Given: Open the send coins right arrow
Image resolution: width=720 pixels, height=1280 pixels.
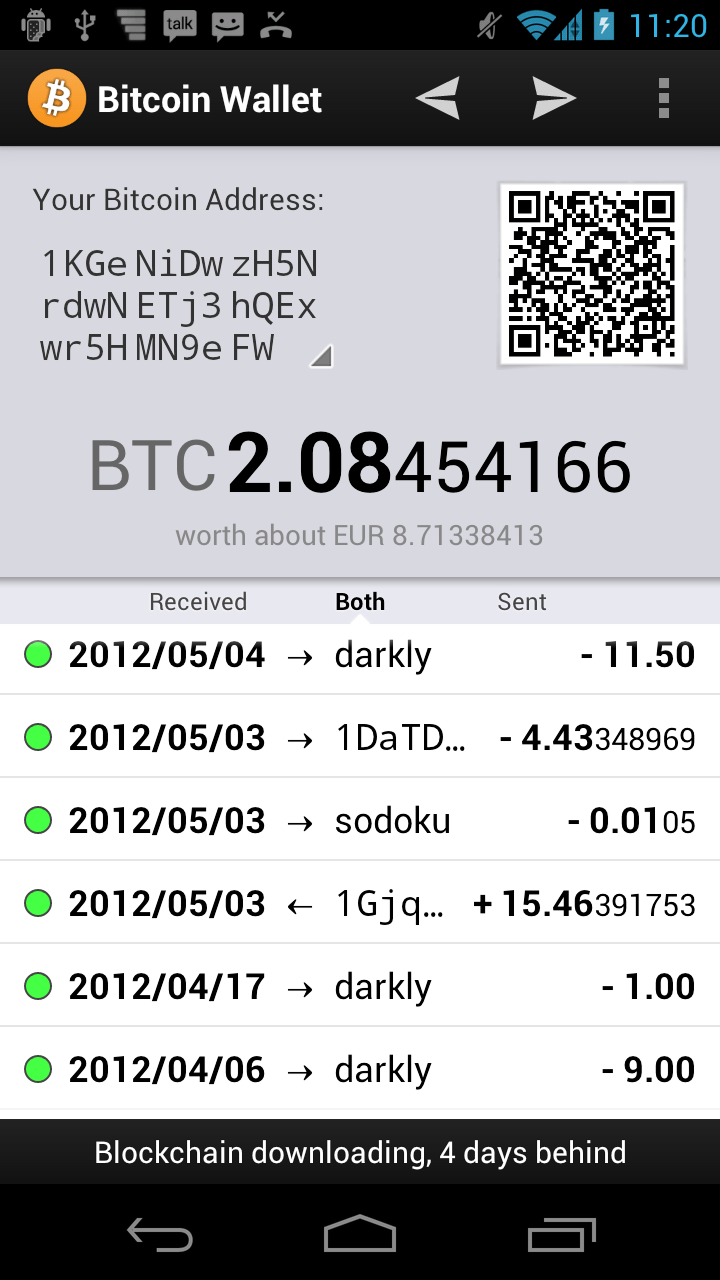Looking at the screenshot, I should coord(553,97).
